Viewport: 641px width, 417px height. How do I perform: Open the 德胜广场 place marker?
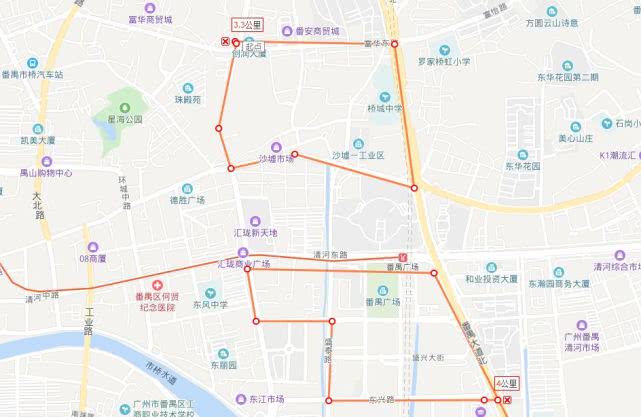point(187,188)
